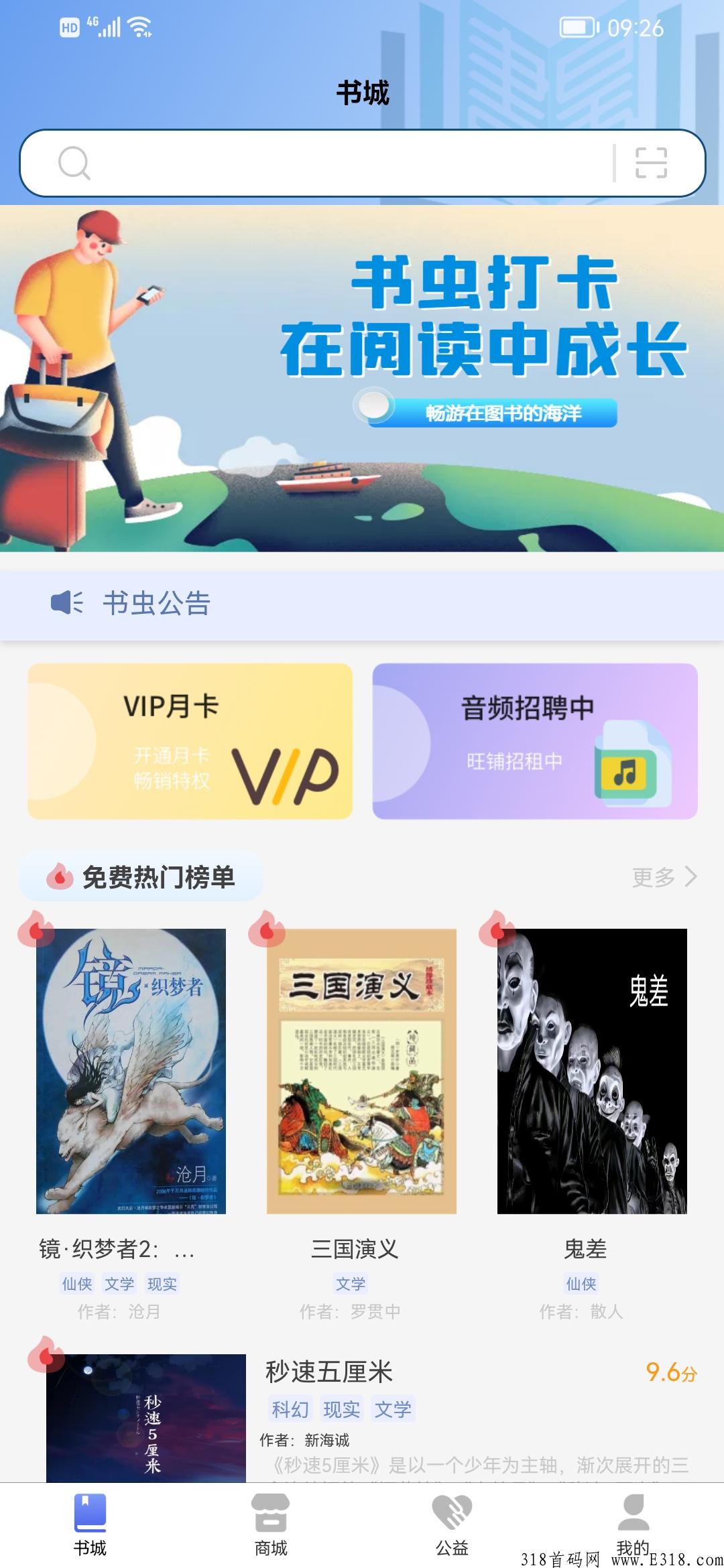Select the 我的 profile icon
Image resolution: width=724 pixels, height=1568 pixels.
pyautogui.click(x=631, y=1512)
